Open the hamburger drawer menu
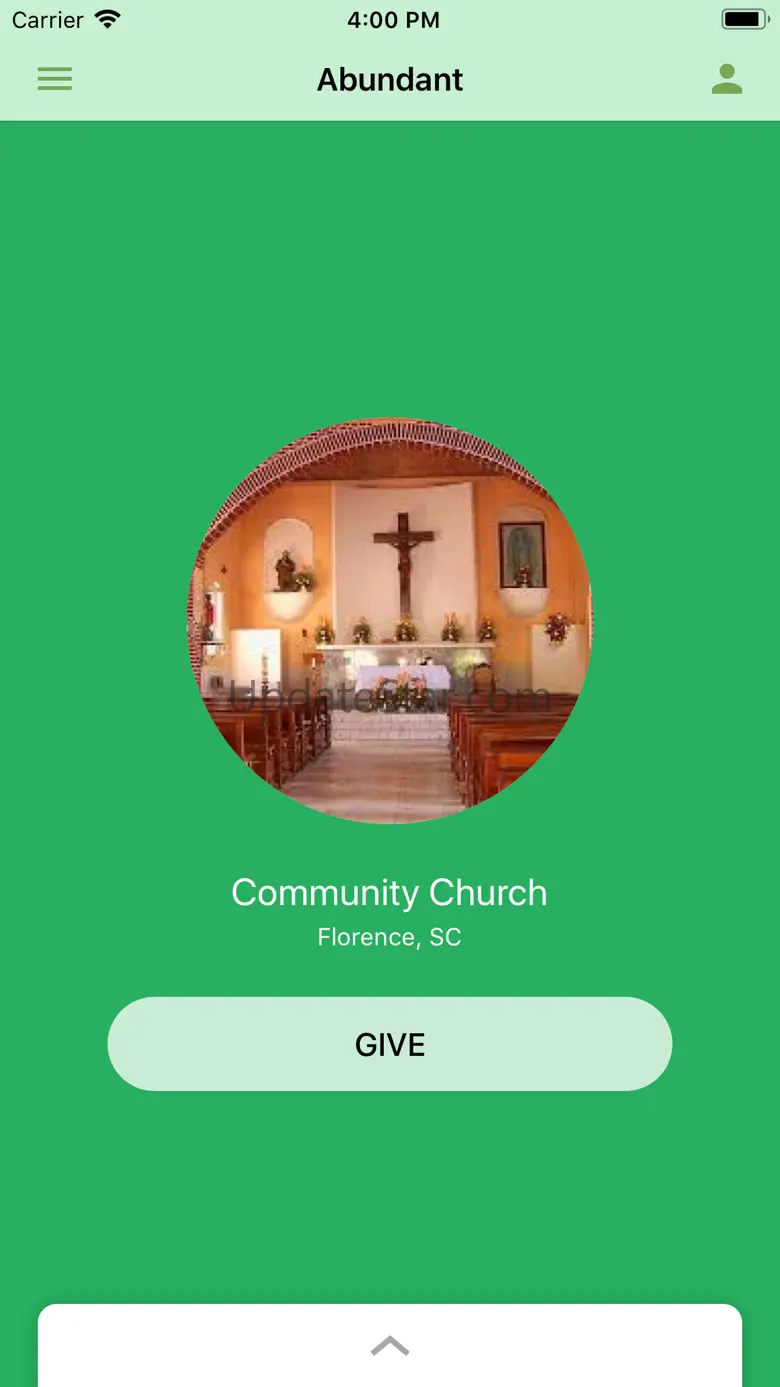780x1387 pixels. [55, 79]
